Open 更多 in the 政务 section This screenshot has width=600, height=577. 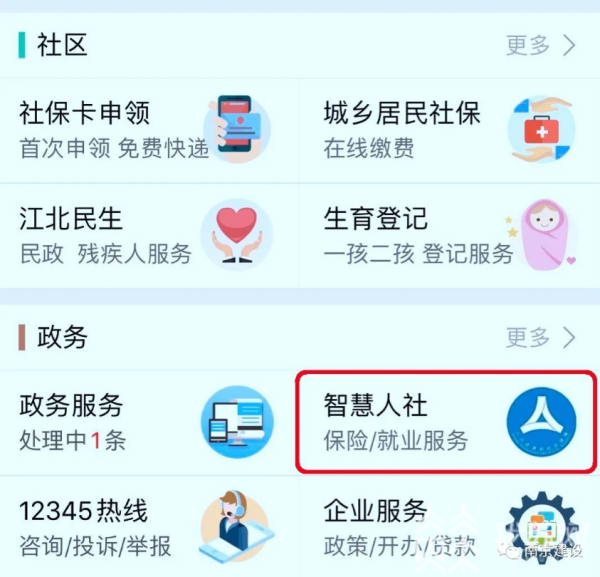tap(540, 337)
